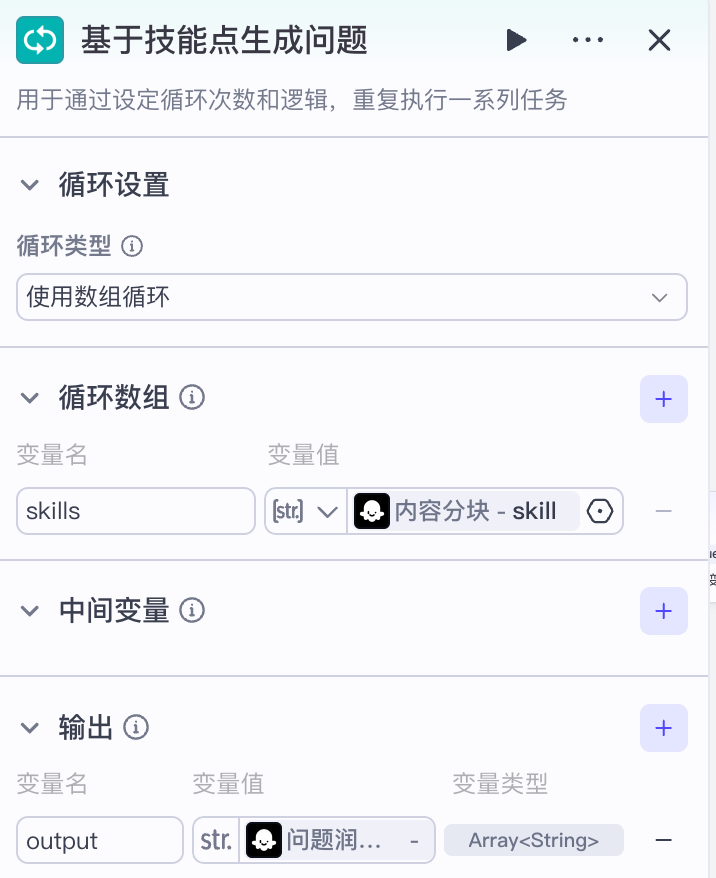
Task: Select the 内容分块 - skill variable value
Action: (x=466, y=511)
